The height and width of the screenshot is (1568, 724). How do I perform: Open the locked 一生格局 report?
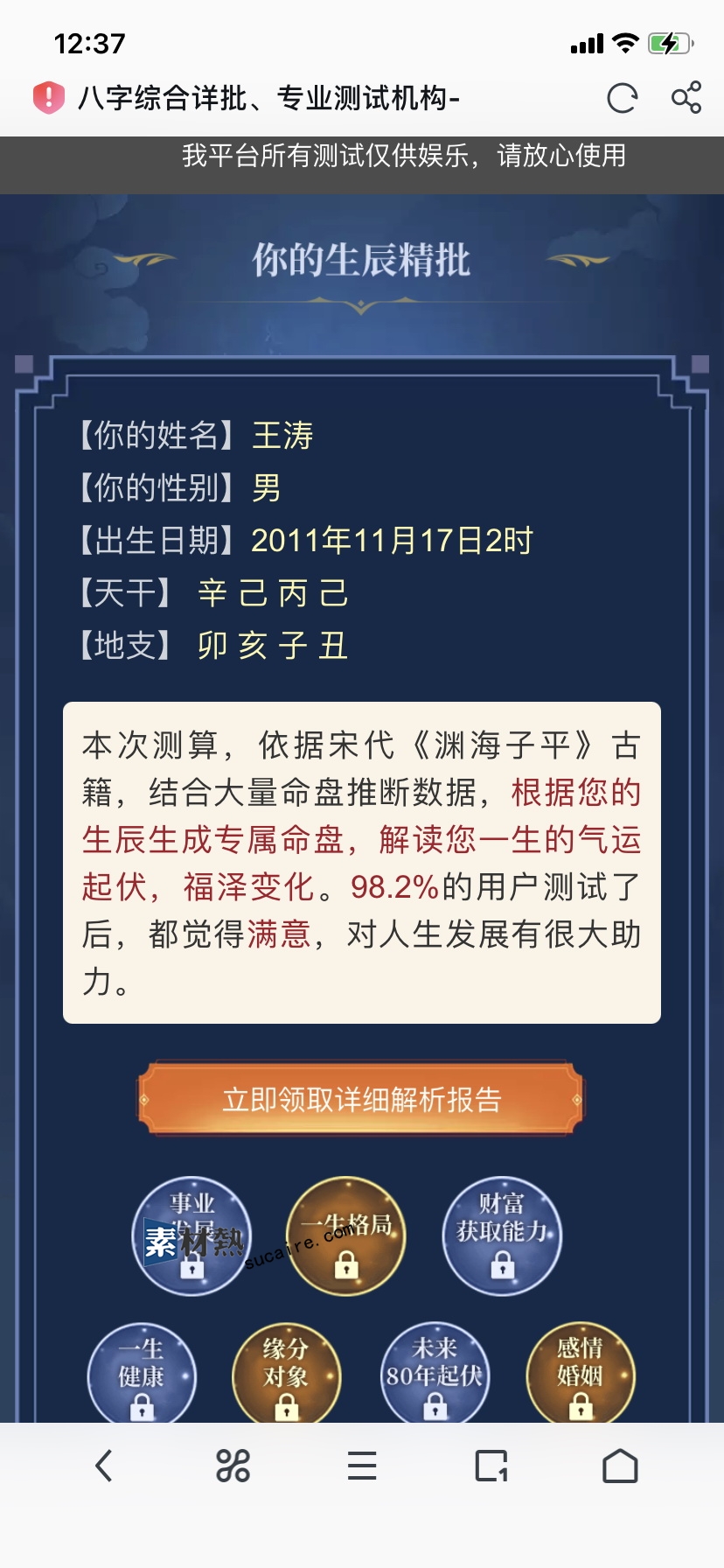tap(346, 1235)
